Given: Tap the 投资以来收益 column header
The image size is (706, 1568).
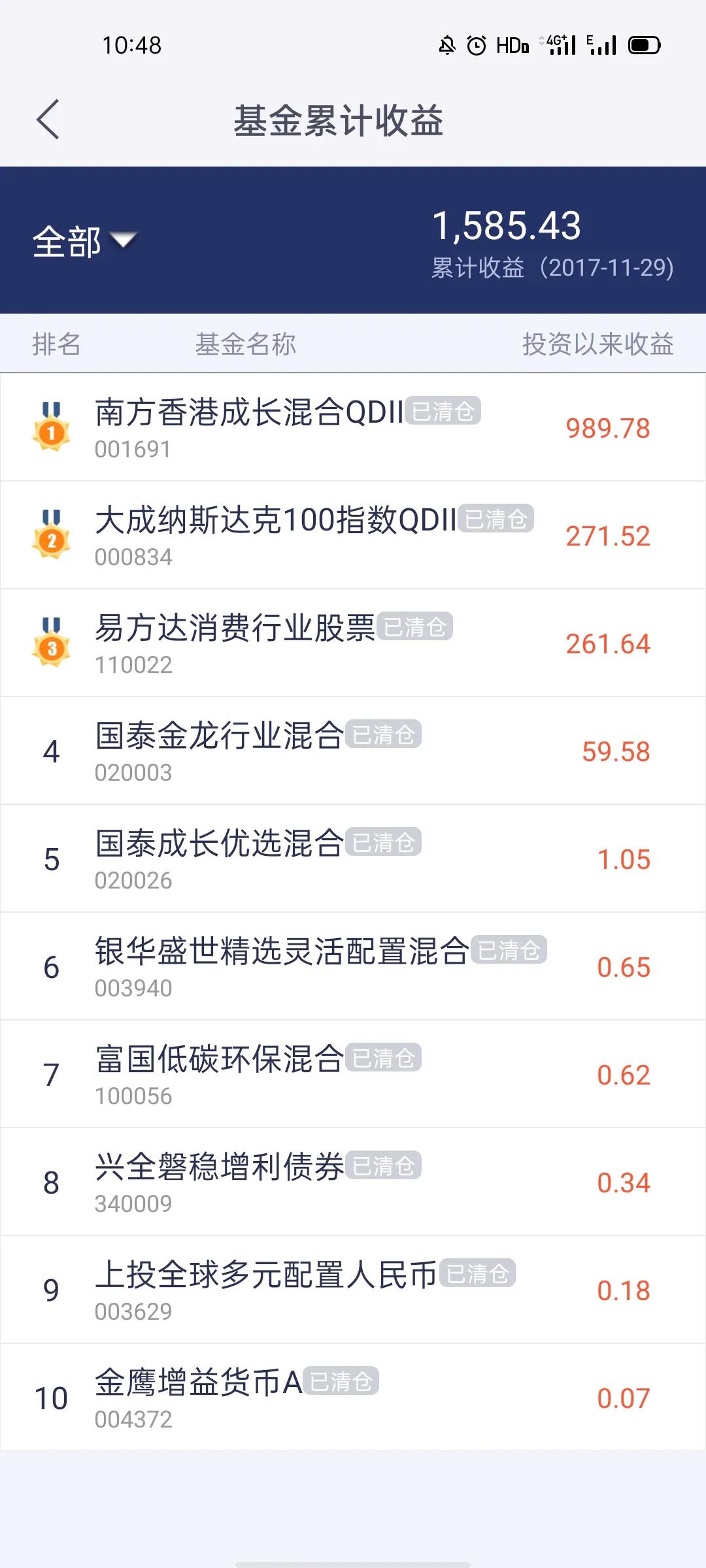Looking at the screenshot, I should click(x=599, y=344).
